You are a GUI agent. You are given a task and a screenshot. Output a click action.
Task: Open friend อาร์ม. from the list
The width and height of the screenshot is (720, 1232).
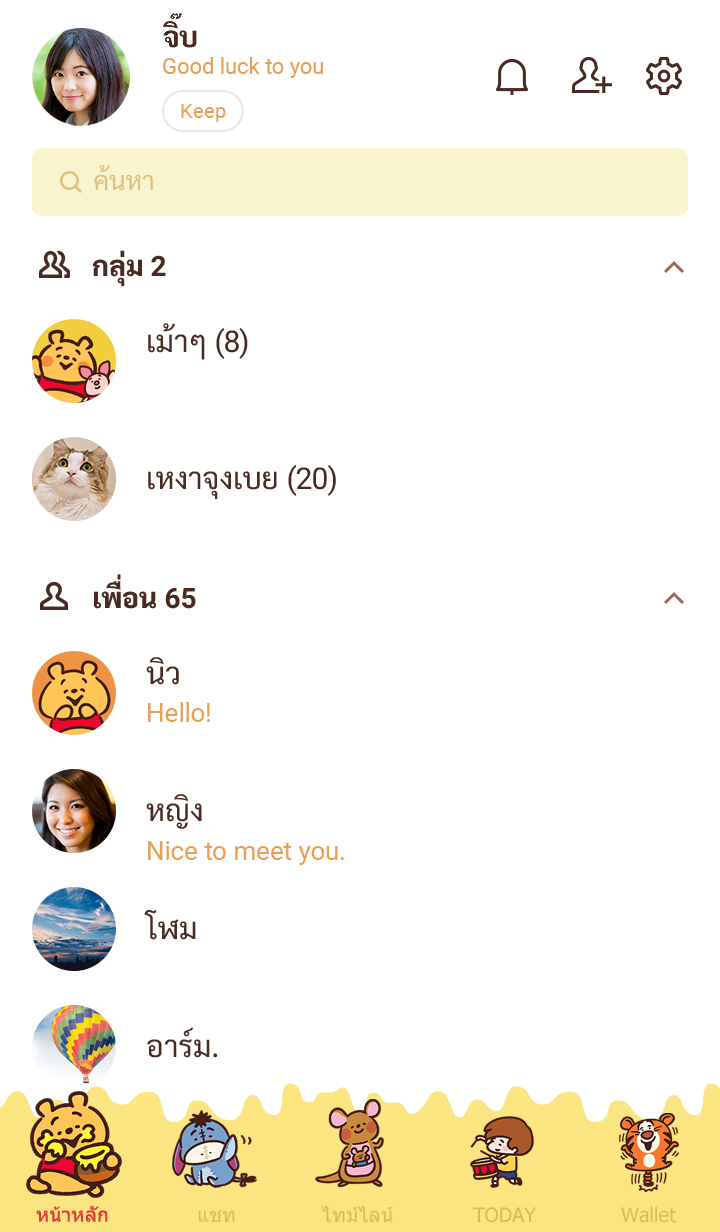click(x=182, y=1047)
